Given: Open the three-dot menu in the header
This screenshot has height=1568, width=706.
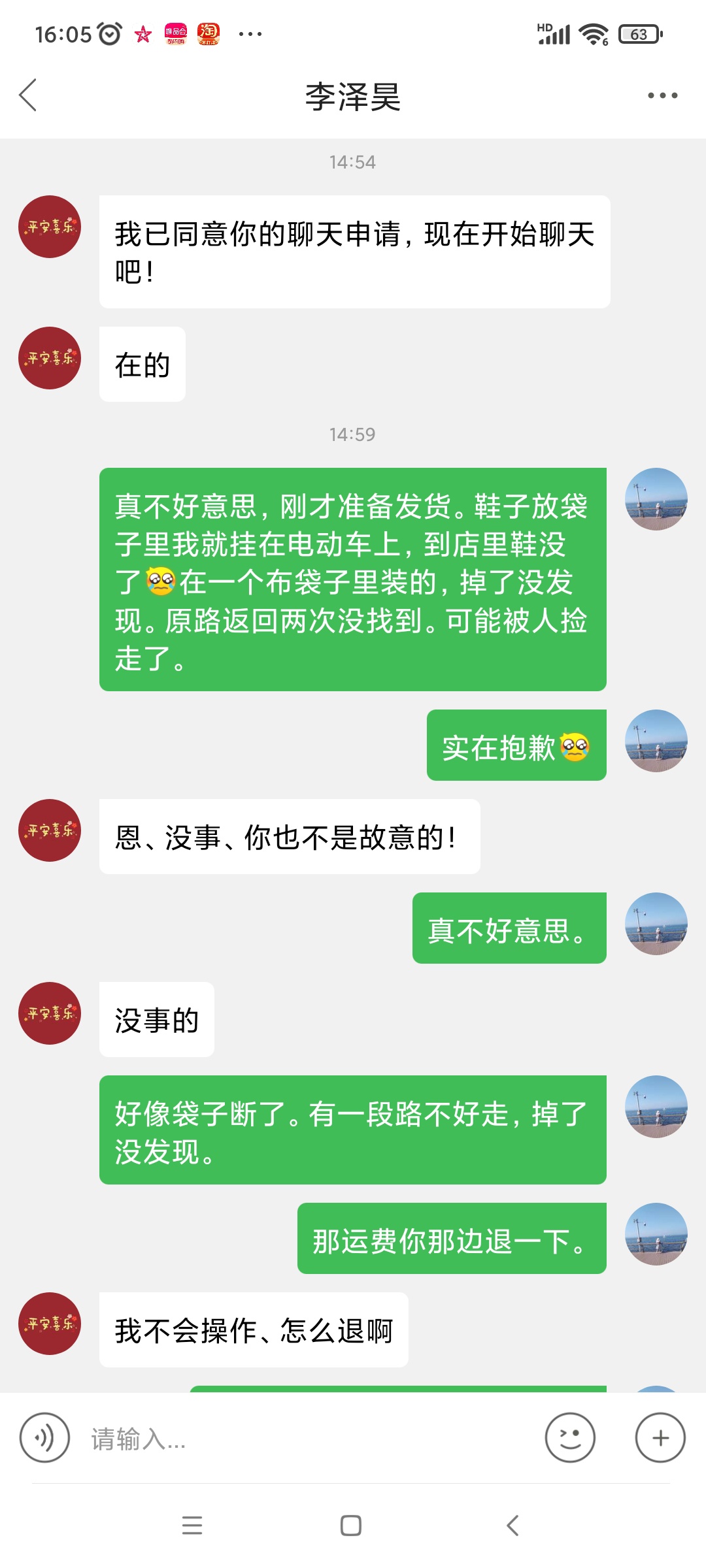Looking at the screenshot, I should point(662,95).
